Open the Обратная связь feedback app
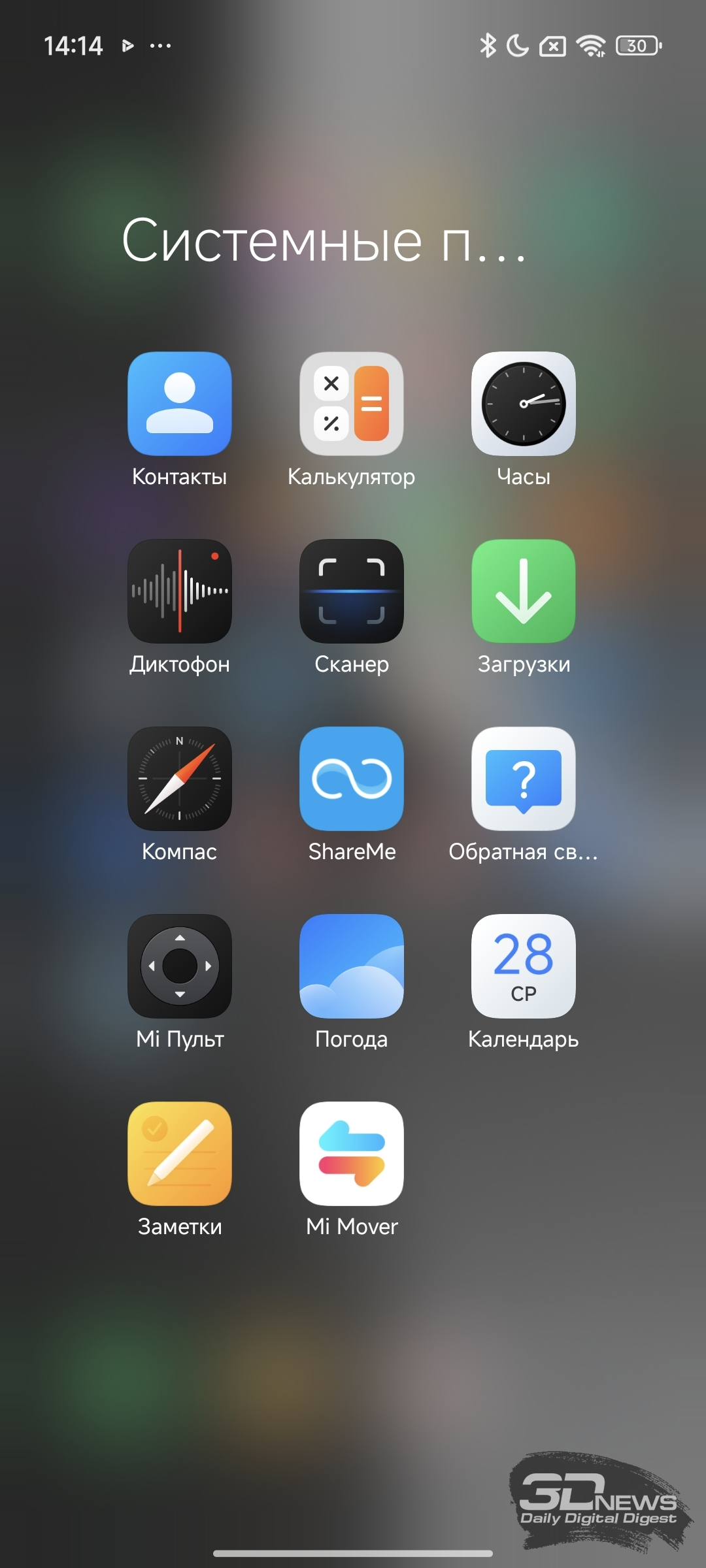Screen dimensions: 706x1568 [x=524, y=779]
